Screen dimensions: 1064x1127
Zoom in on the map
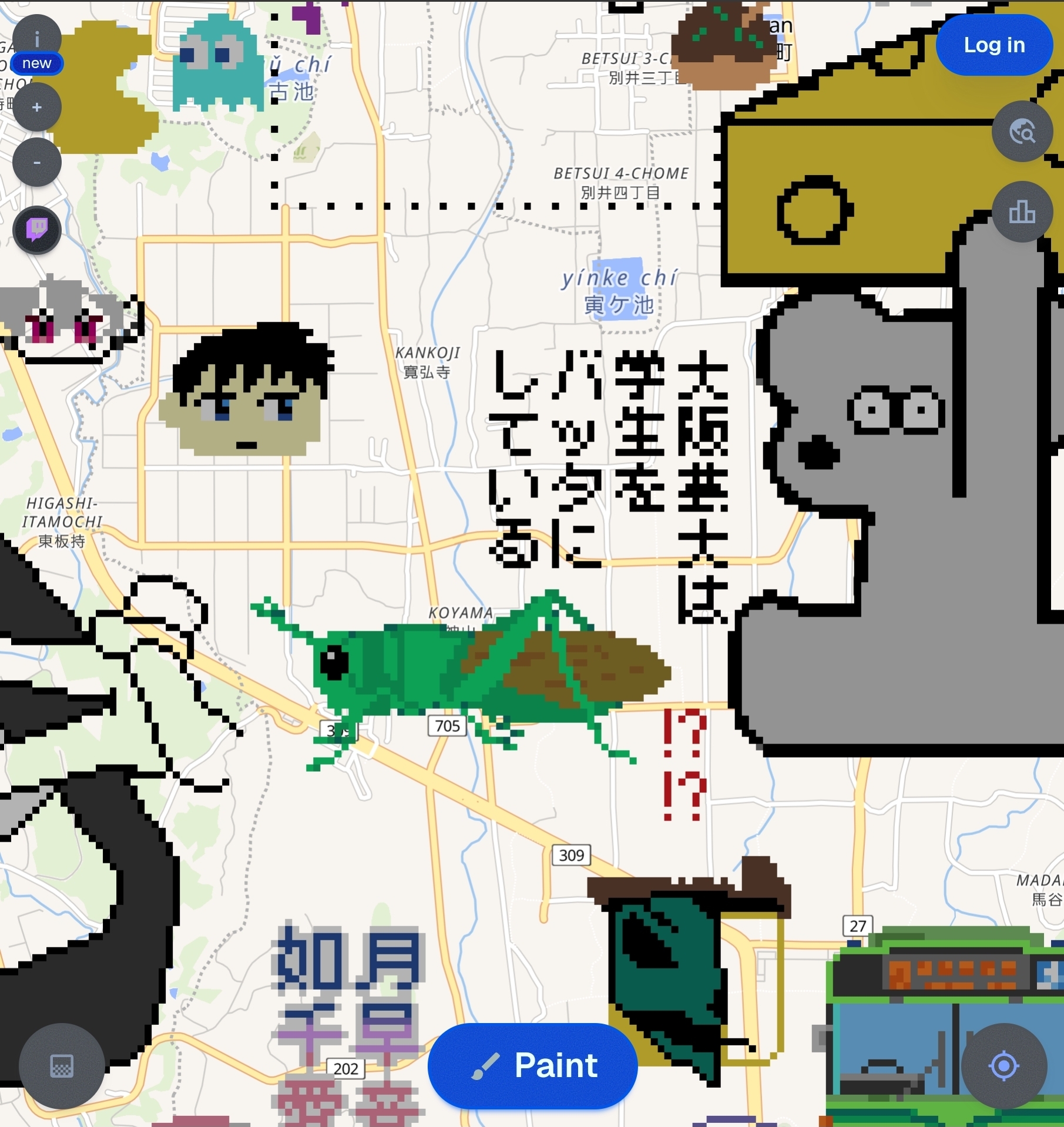pyautogui.click(x=37, y=107)
